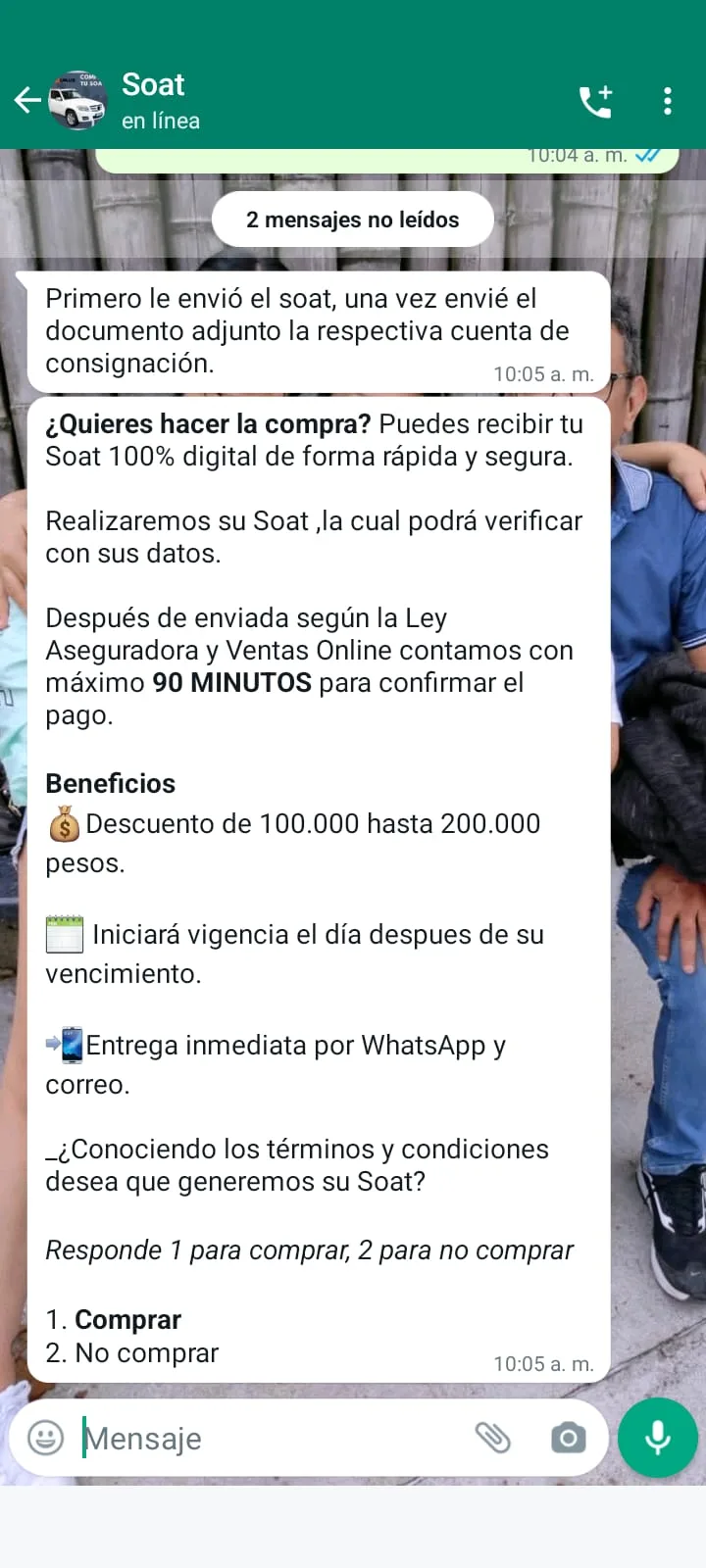Open the three-dot overflow menu

pos(668,101)
